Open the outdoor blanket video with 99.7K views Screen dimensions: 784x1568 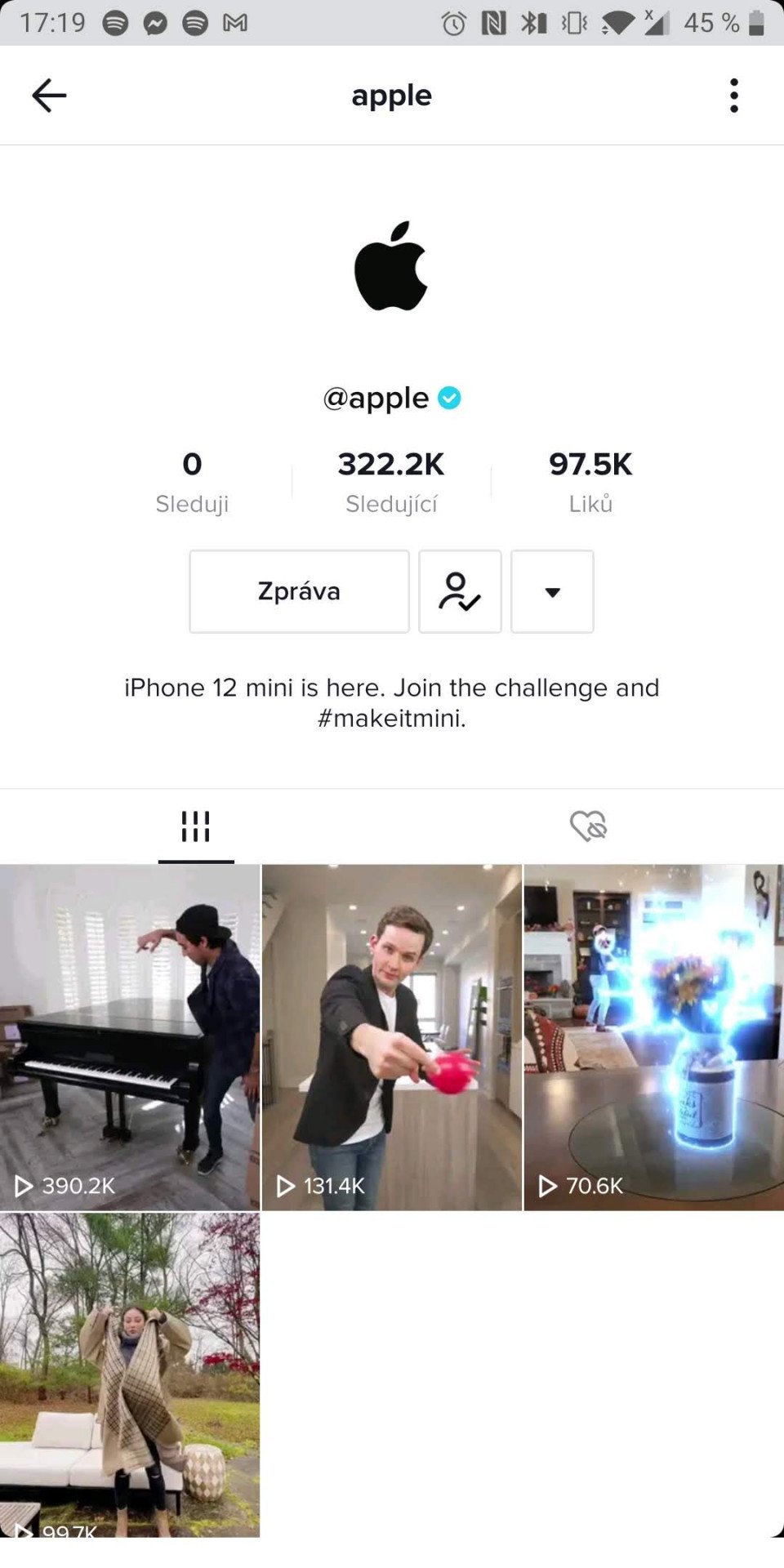pos(130,1375)
